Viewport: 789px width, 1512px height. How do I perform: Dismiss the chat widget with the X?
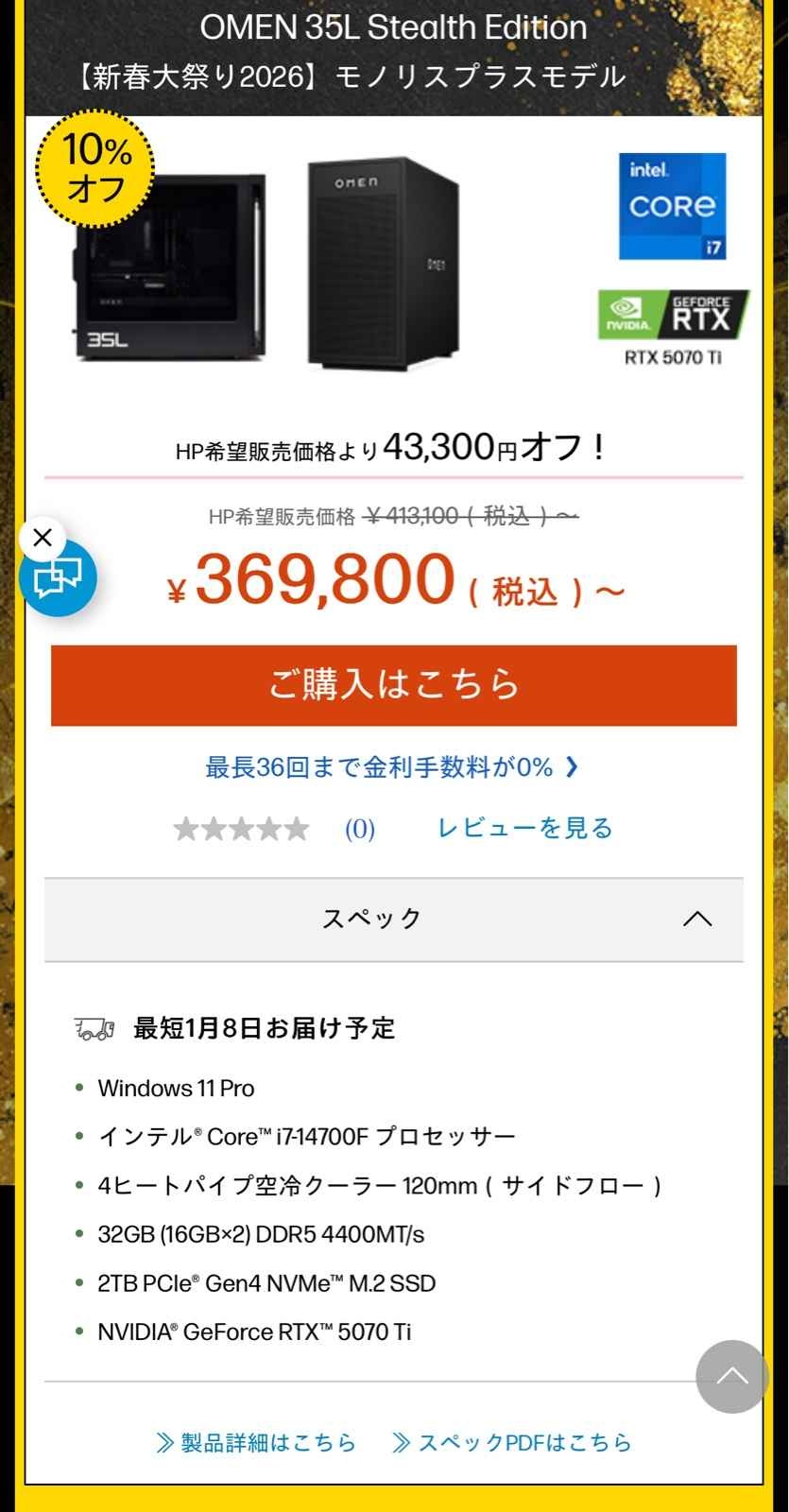point(43,539)
